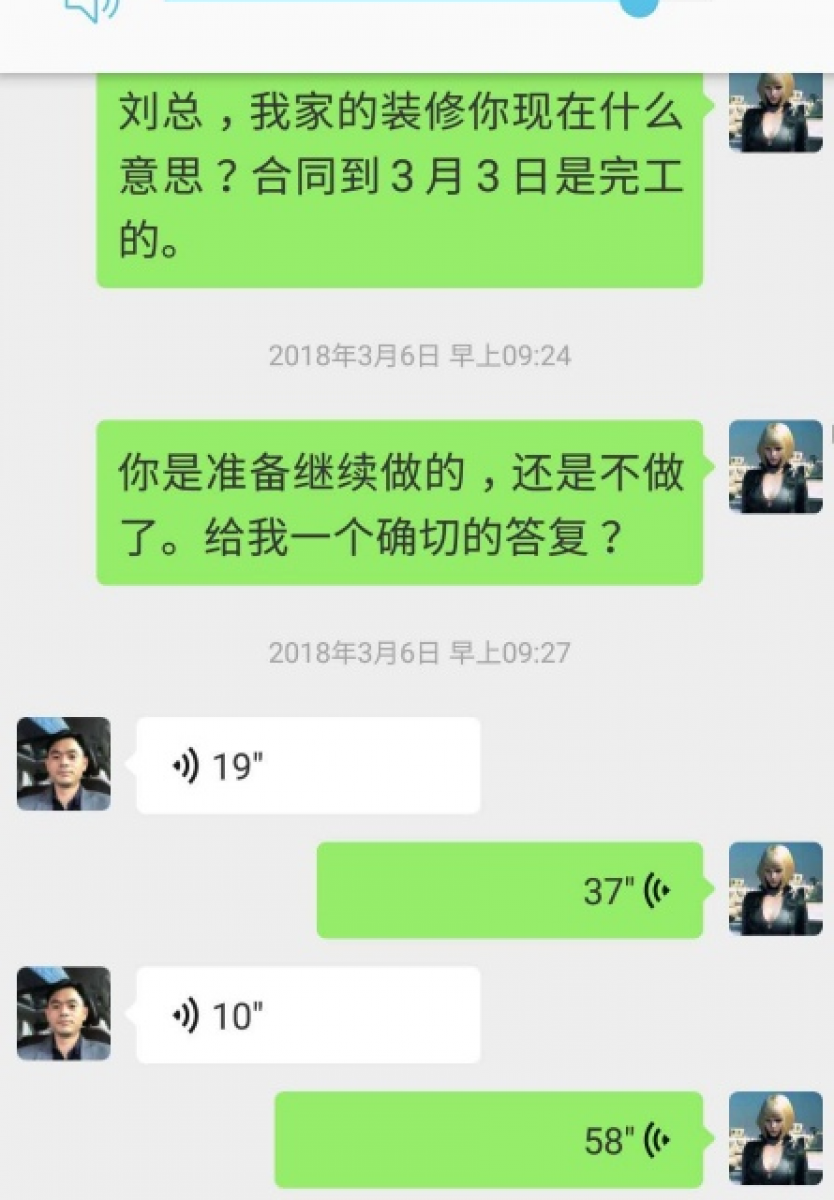Play the 37-second voice message
Viewport: 834px width, 1200px height.
pyautogui.click(x=509, y=889)
